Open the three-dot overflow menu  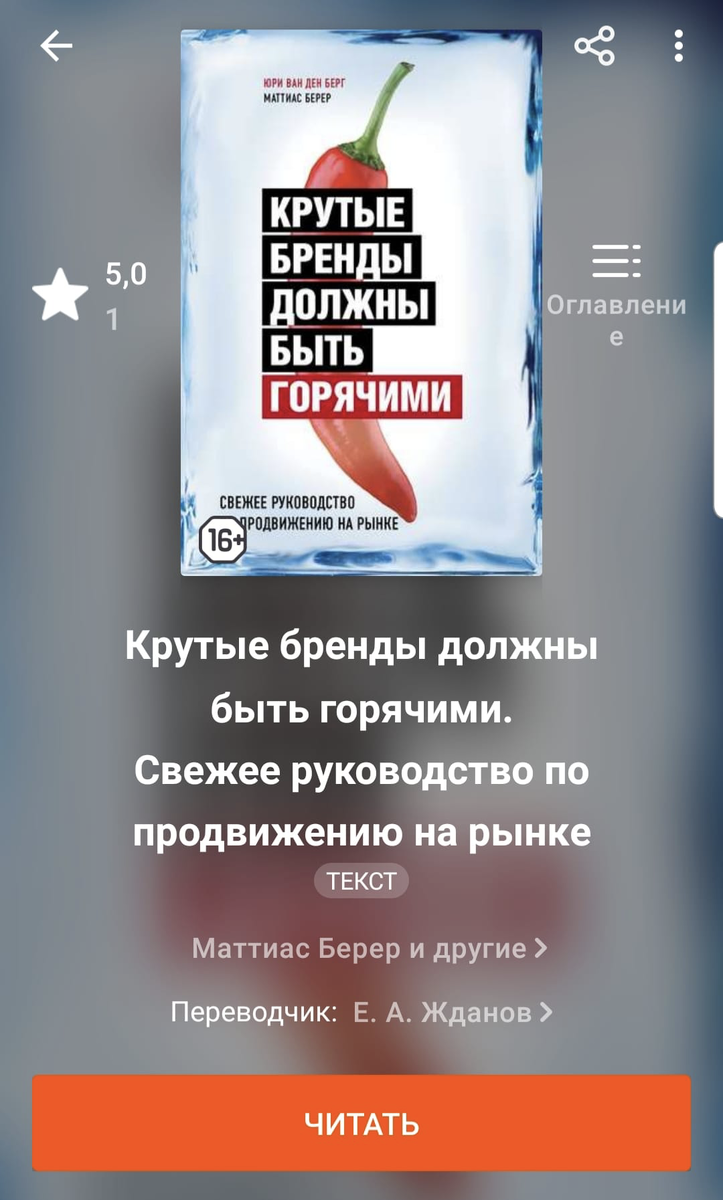[x=678, y=46]
